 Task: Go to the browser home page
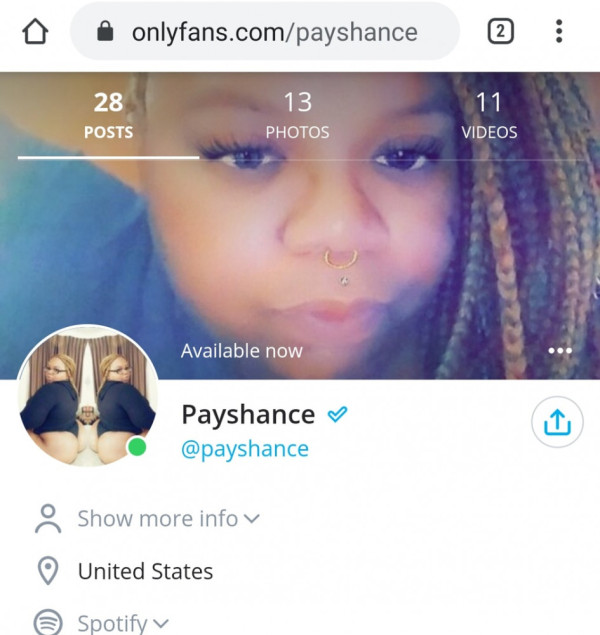(x=34, y=32)
